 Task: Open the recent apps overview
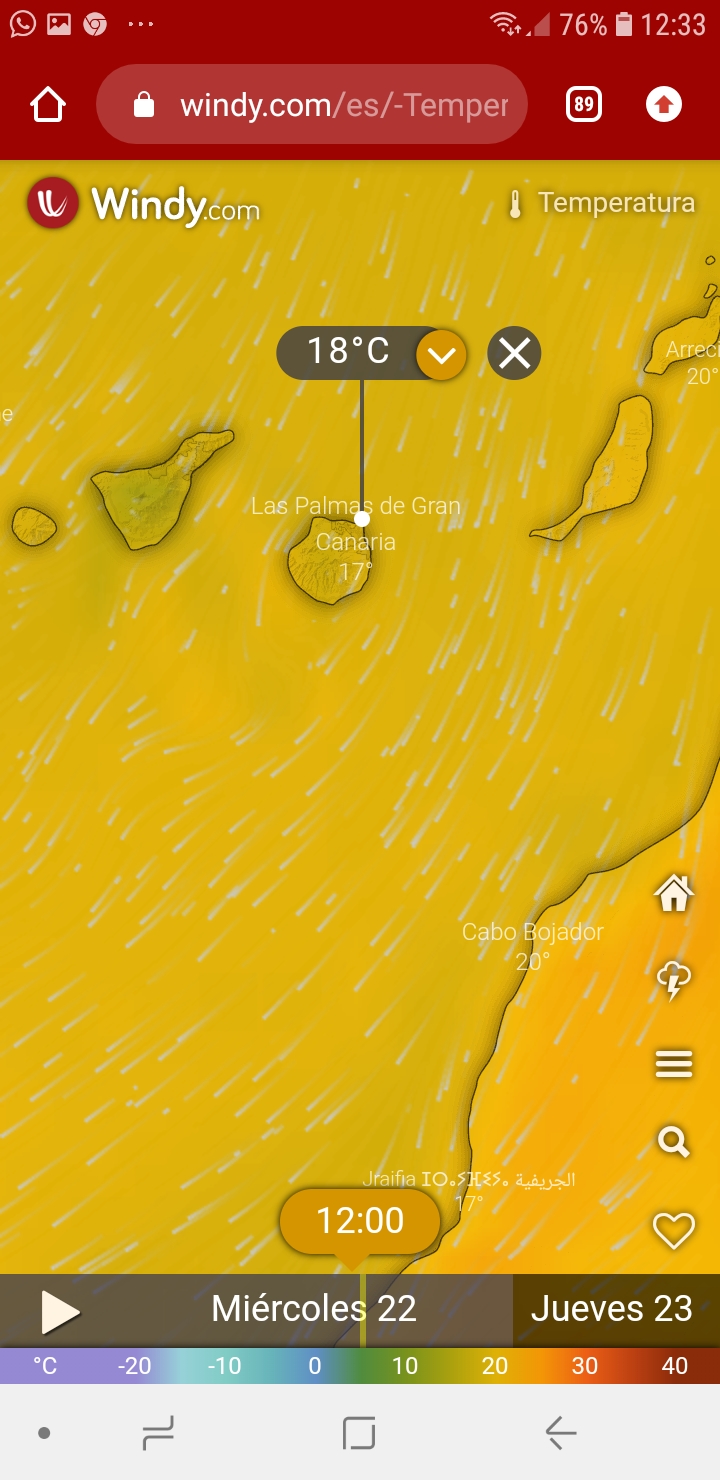coord(158,1433)
